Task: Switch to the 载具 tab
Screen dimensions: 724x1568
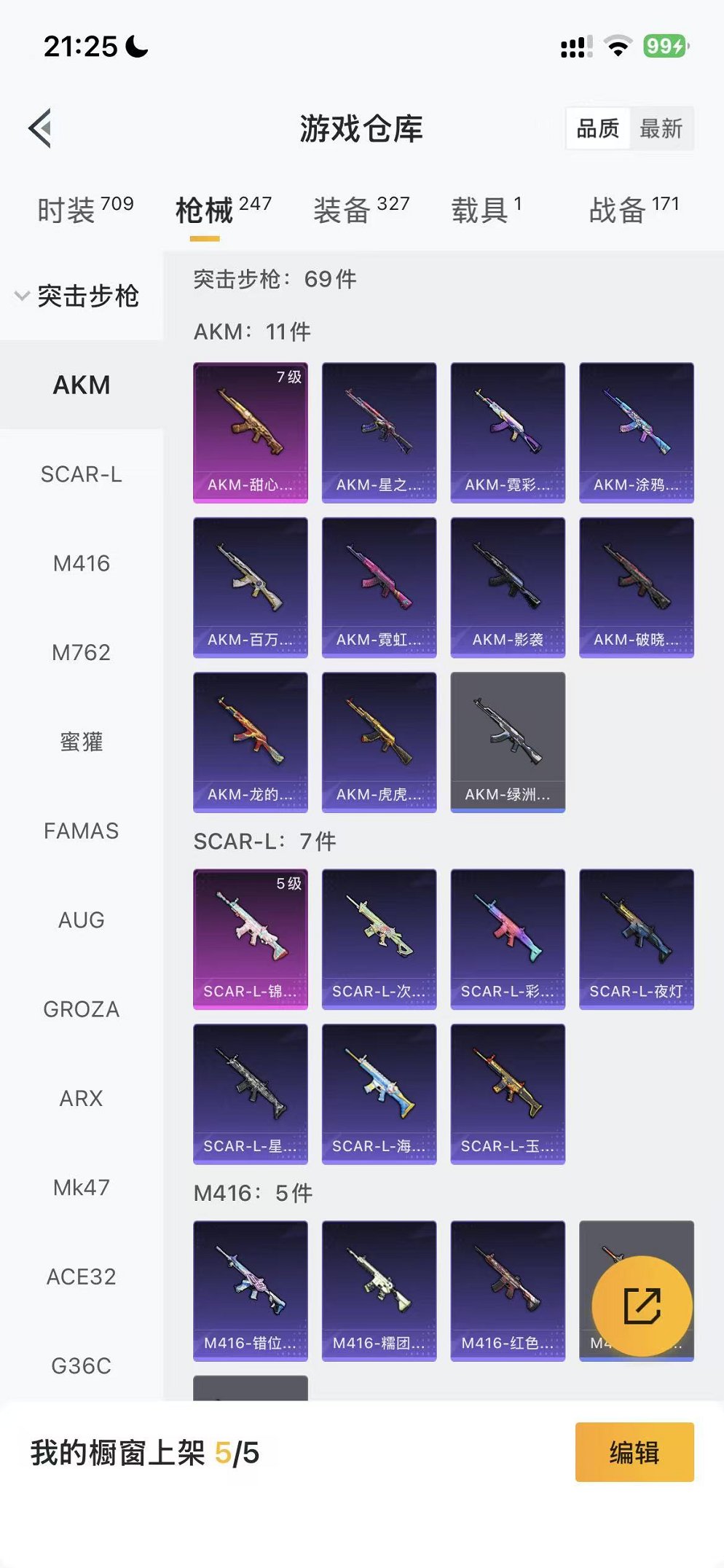Action: pyautogui.click(x=486, y=210)
